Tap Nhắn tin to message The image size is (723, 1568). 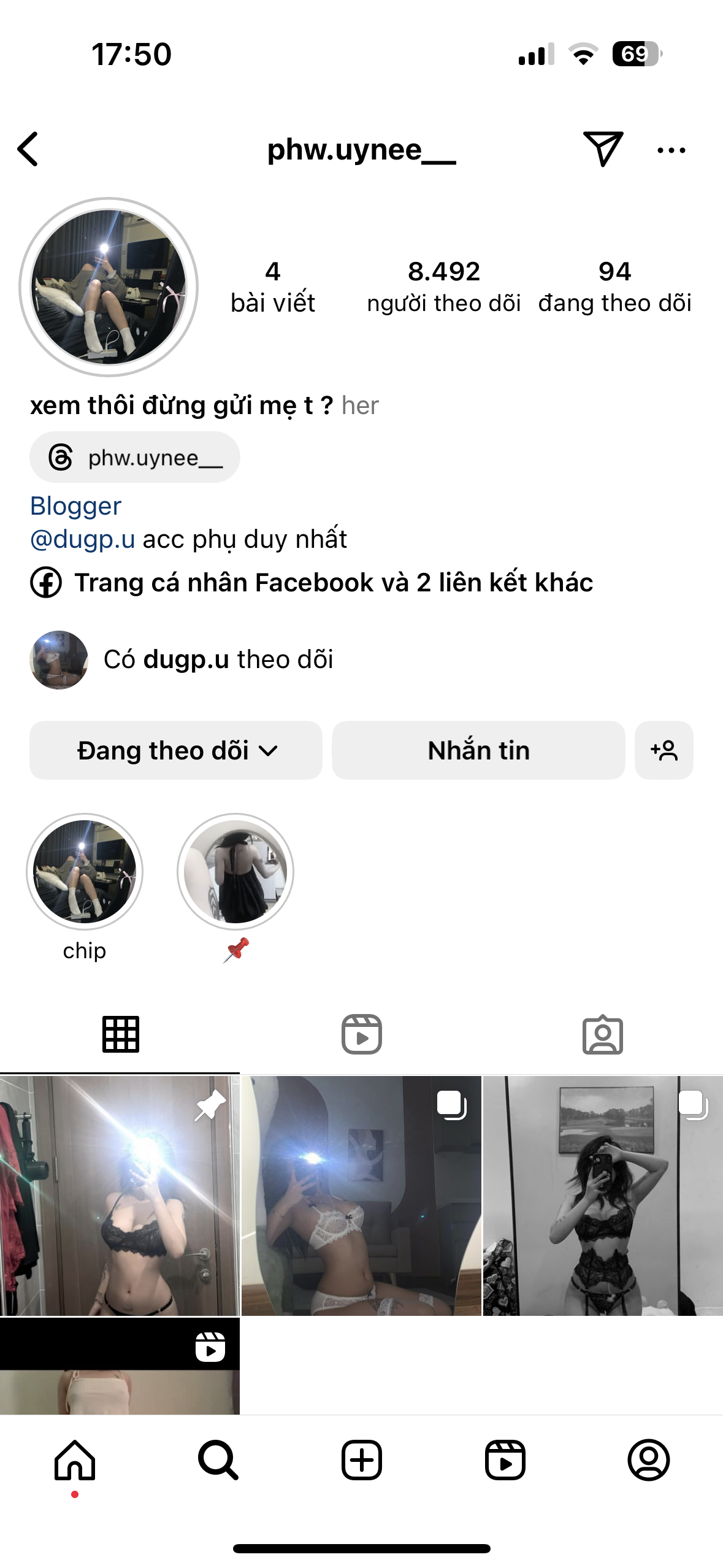click(478, 750)
